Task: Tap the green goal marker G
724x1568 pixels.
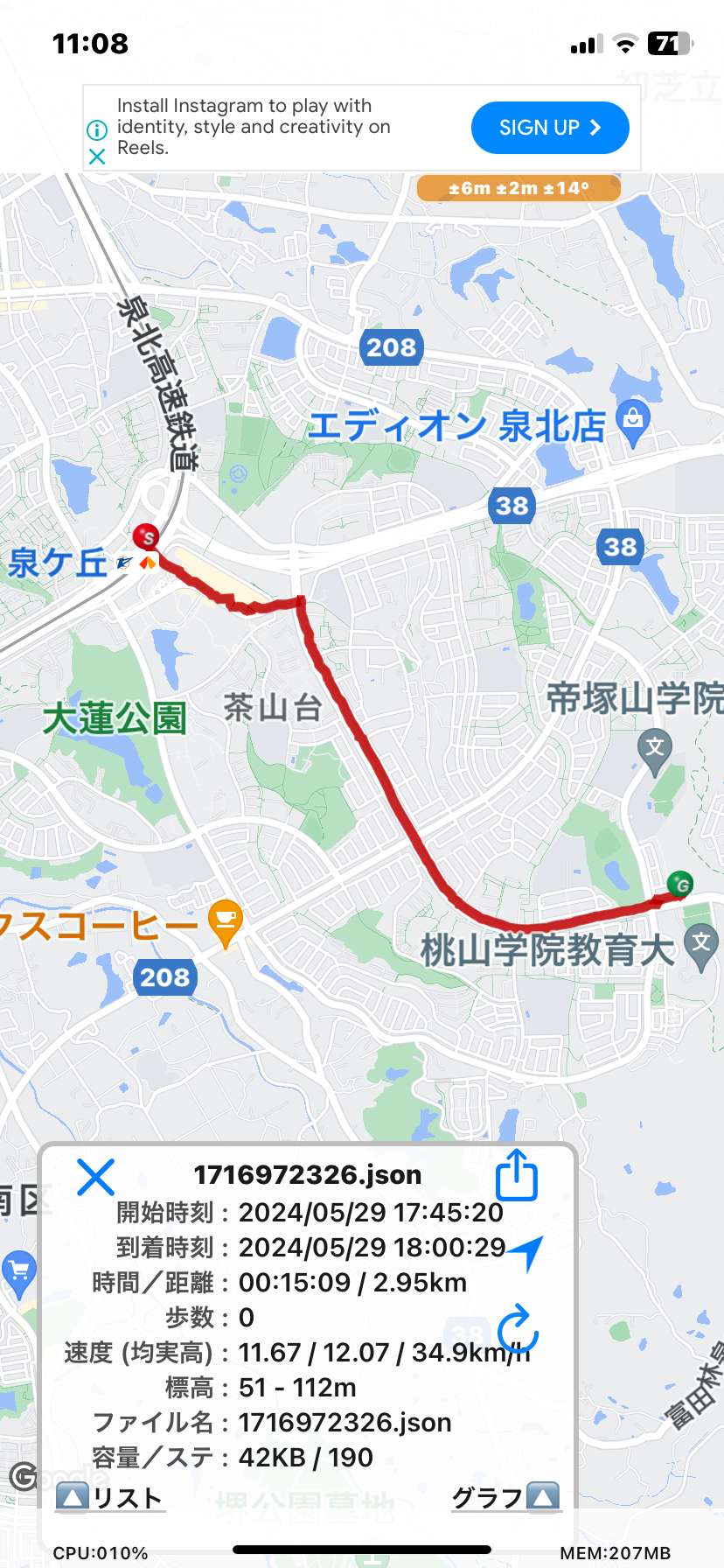Action: (679, 885)
